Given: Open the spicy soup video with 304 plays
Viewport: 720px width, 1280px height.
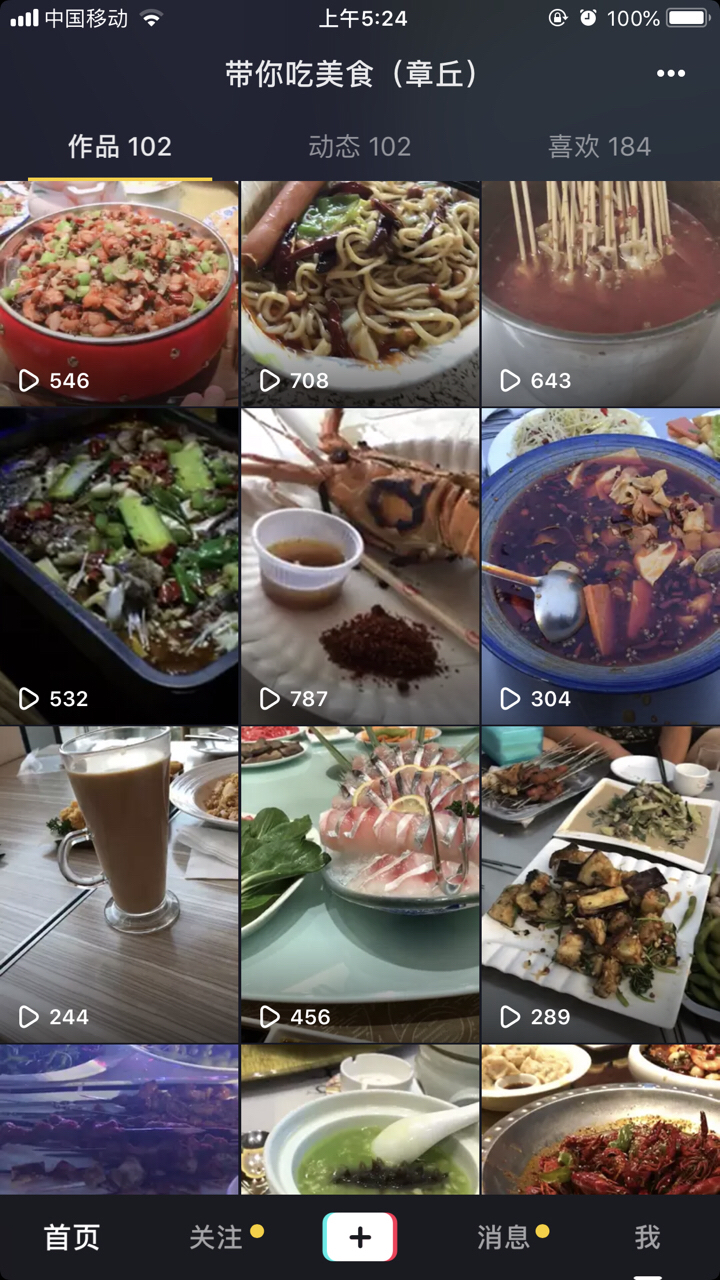Looking at the screenshot, I should click(x=600, y=565).
